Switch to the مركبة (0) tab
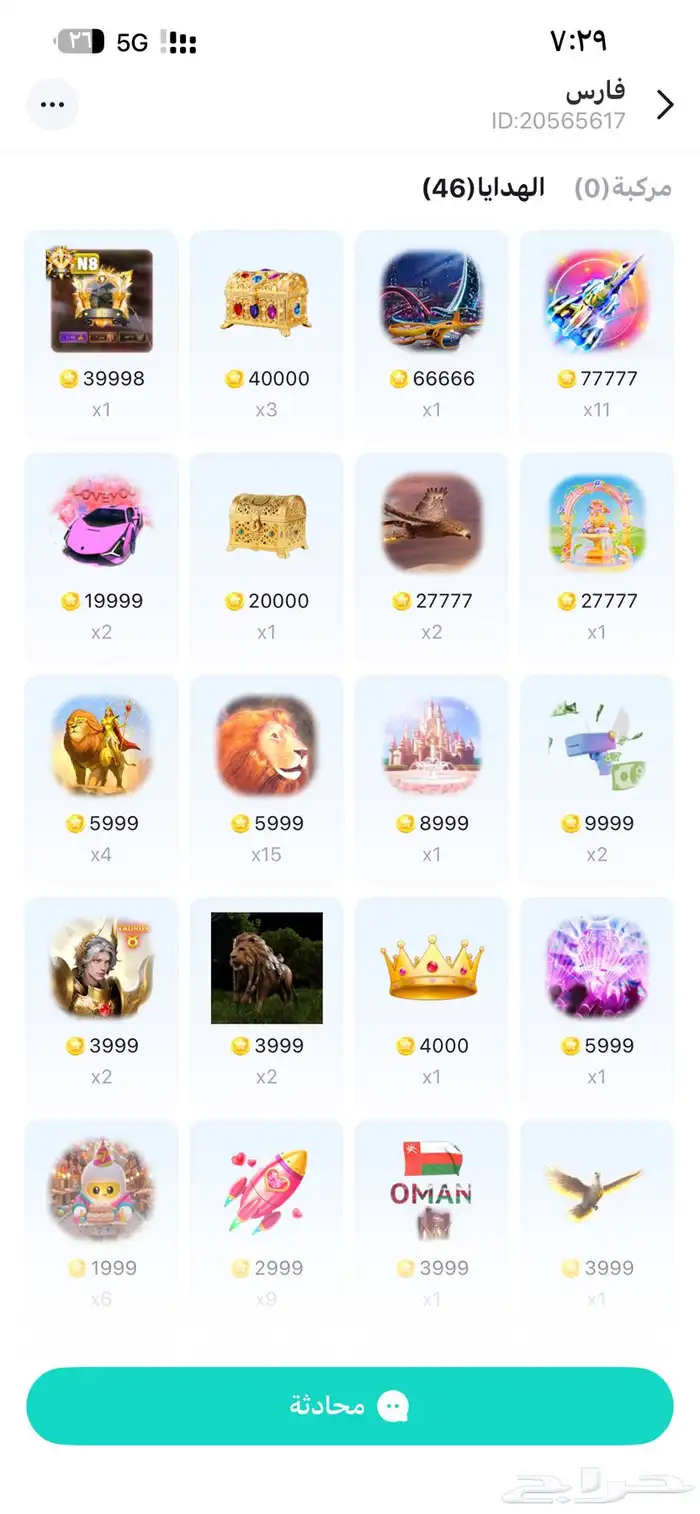700x1514 pixels. click(622, 187)
